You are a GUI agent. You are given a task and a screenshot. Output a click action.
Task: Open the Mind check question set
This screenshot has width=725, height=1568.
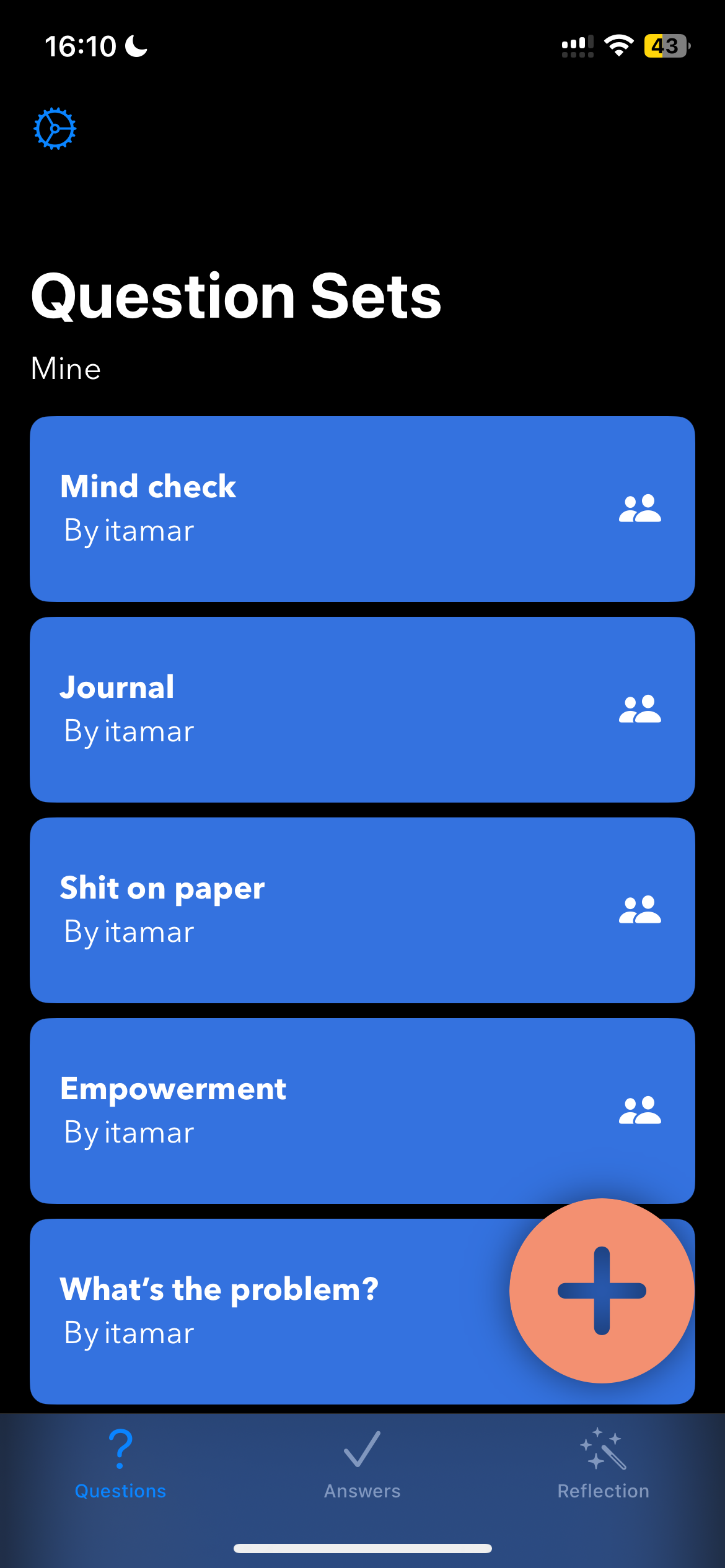coord(310,508)
